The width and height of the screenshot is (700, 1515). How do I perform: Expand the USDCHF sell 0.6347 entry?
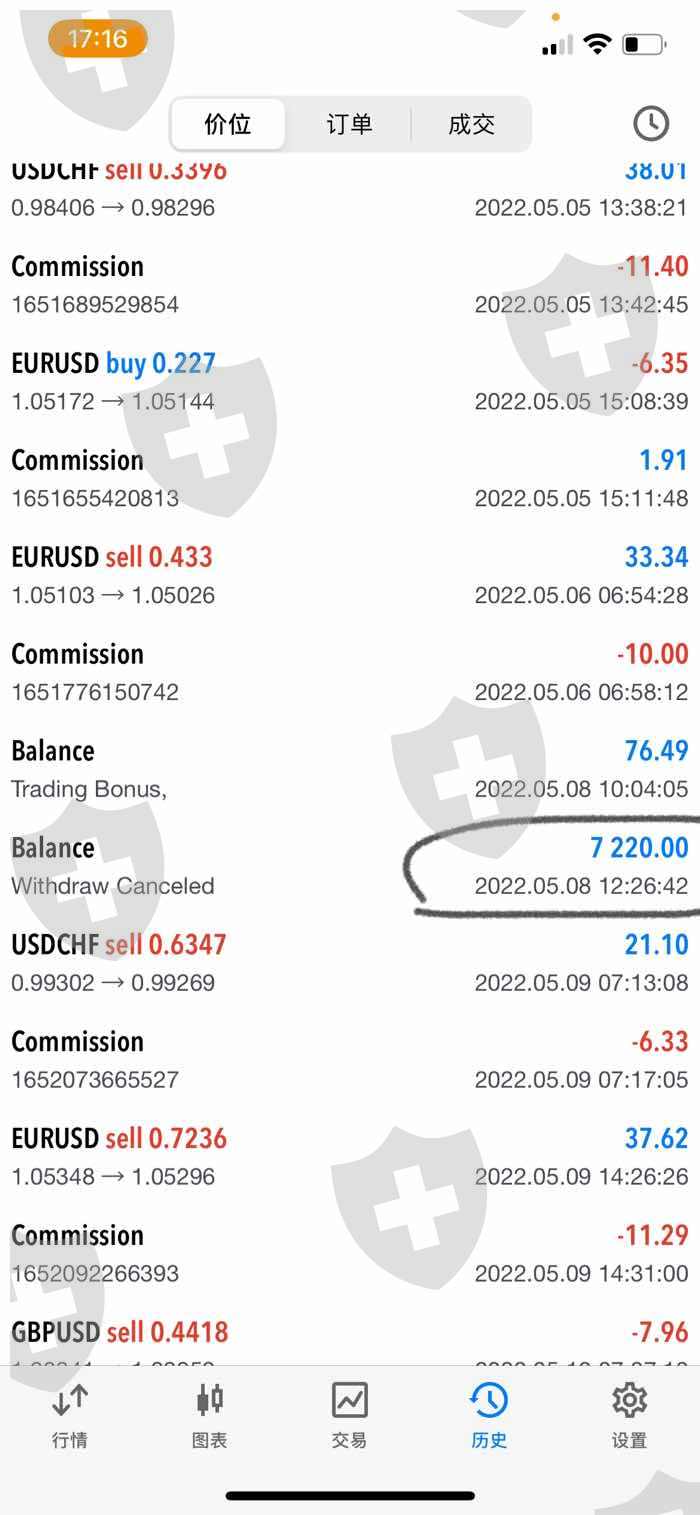pos(350,963)
